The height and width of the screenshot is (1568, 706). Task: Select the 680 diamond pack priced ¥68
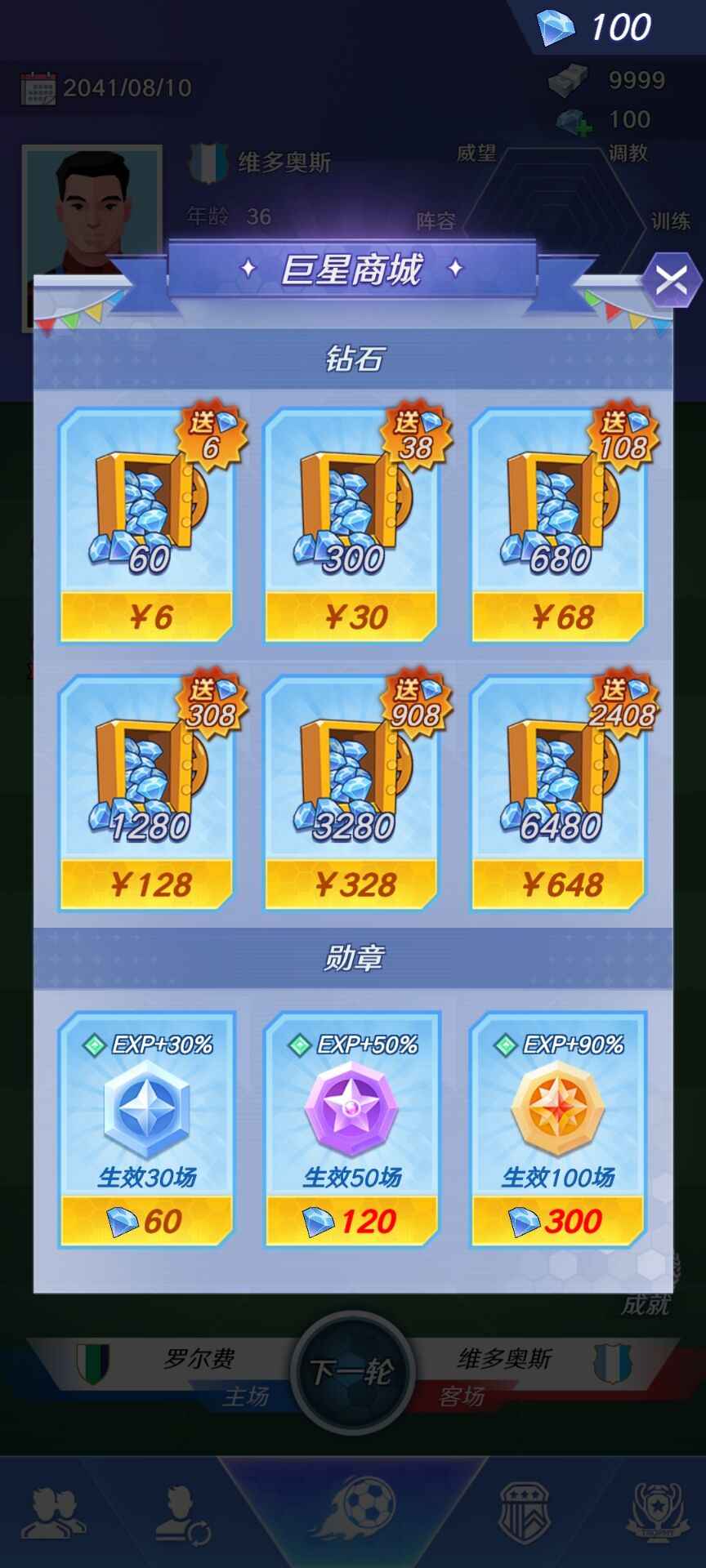tap(559, 615)
